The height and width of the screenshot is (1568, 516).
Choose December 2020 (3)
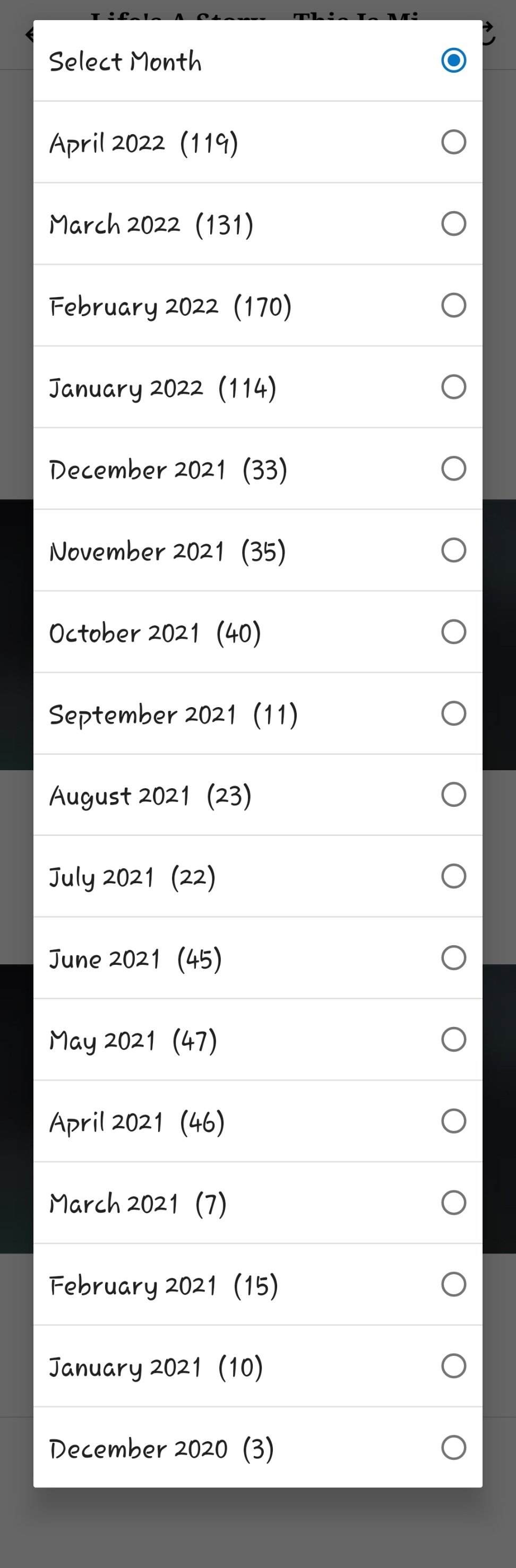tap(257, 1448)
